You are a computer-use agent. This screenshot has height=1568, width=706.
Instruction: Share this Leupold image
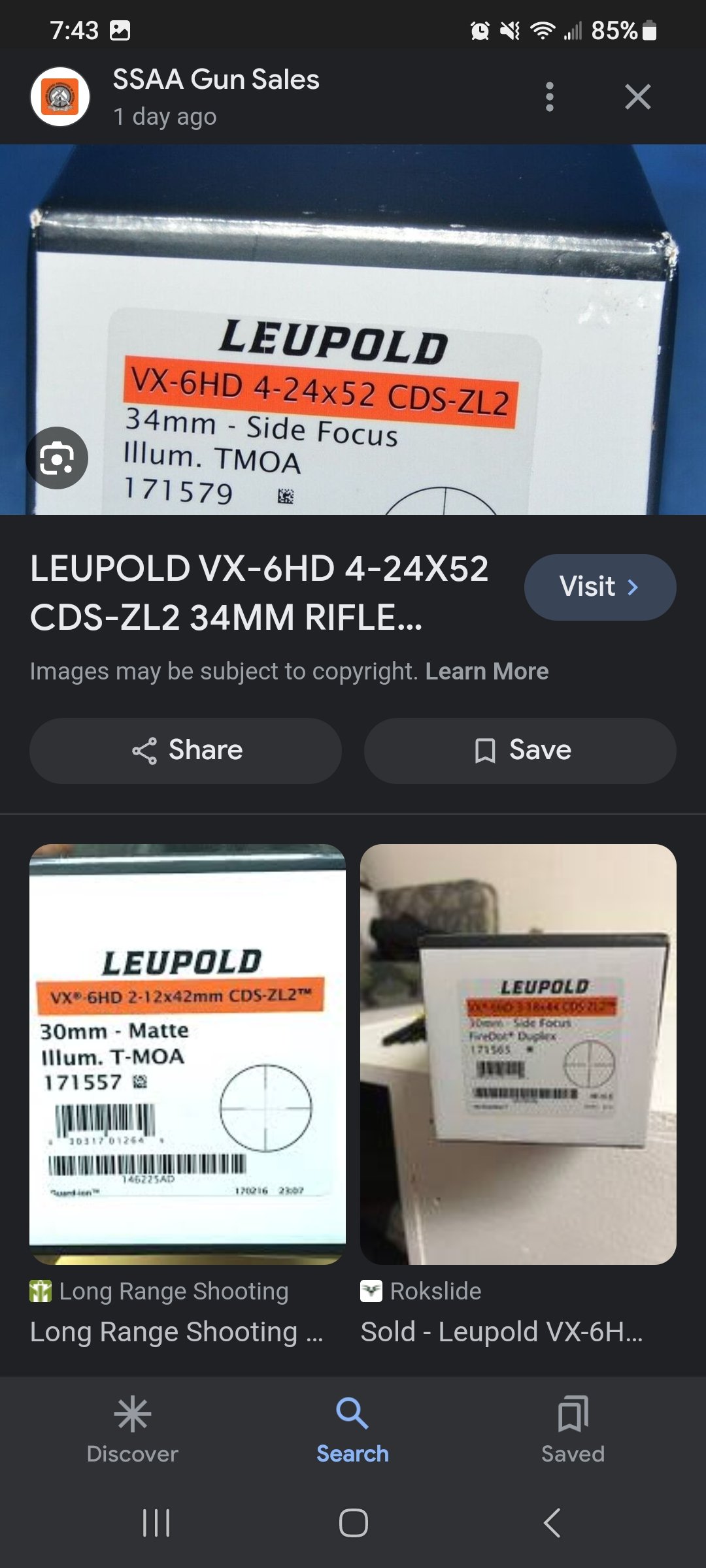[x=186, y=751]
